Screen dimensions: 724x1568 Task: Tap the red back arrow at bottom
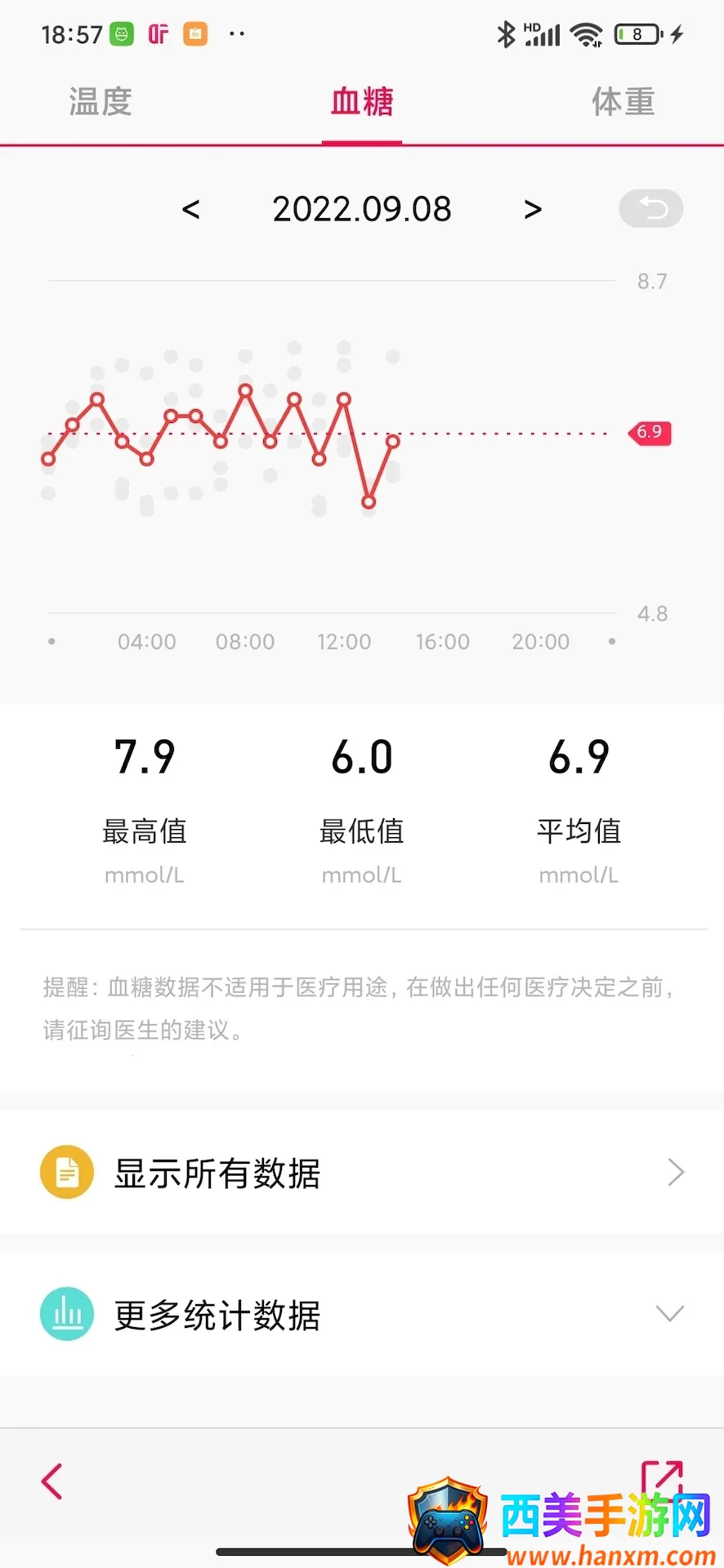52,1481
